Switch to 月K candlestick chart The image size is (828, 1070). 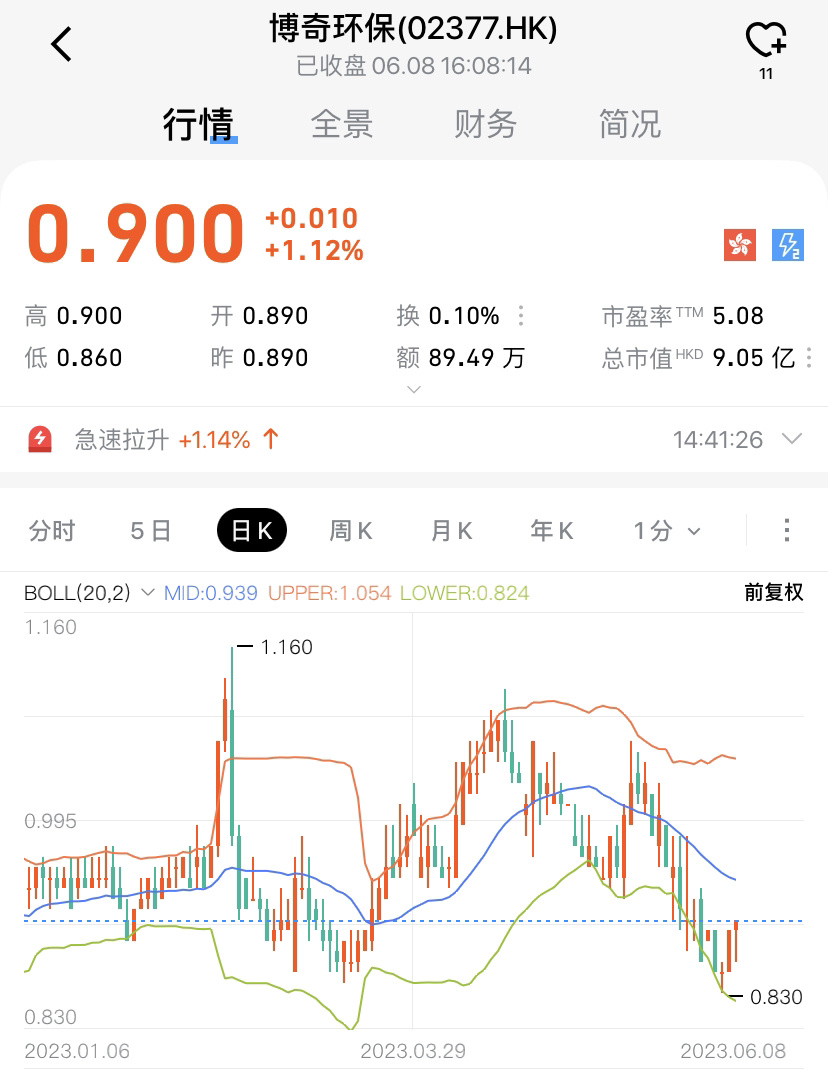click(452, 530)
